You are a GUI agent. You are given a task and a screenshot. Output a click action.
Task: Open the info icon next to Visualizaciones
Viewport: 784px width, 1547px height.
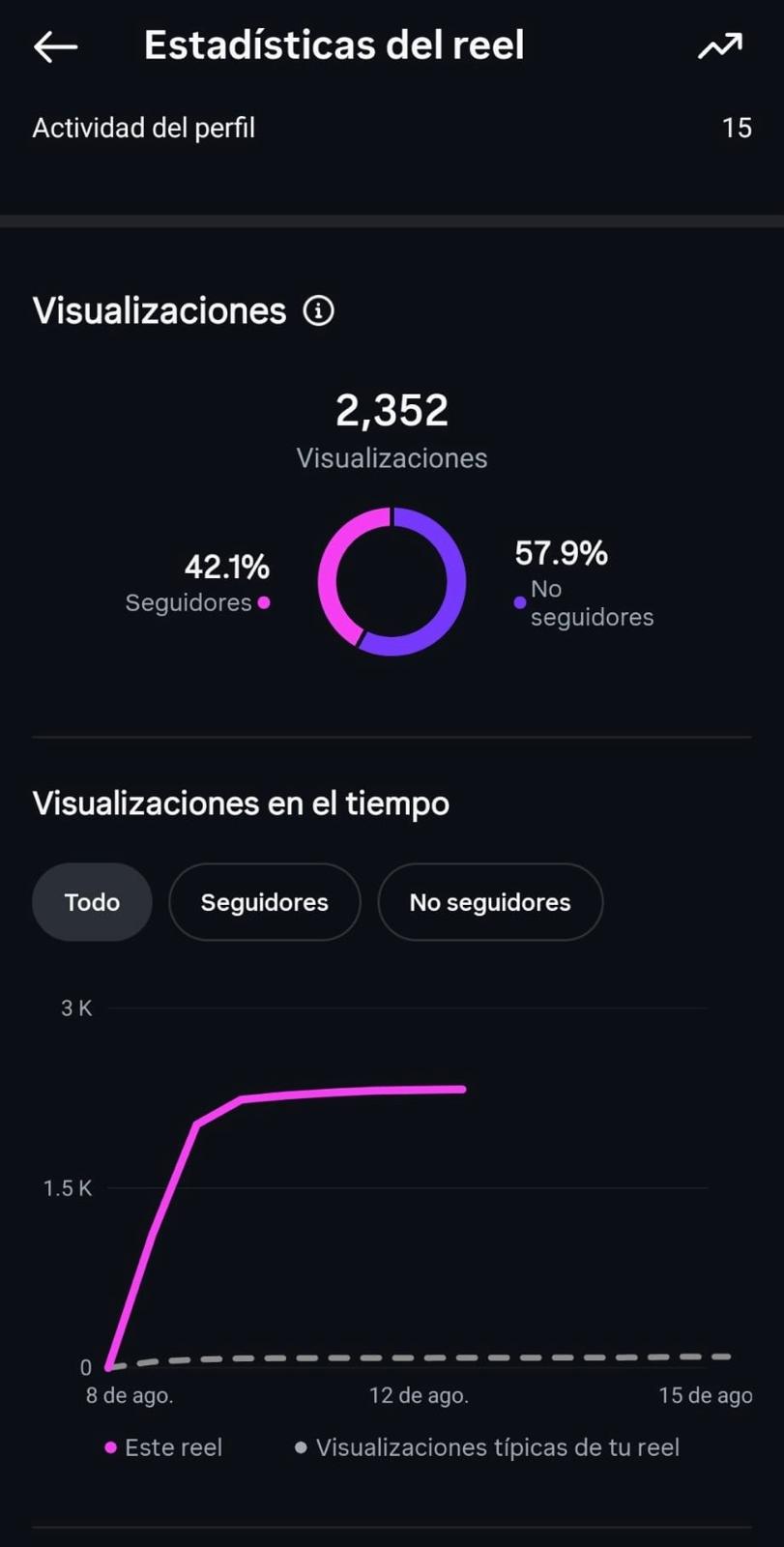point(319,311)
